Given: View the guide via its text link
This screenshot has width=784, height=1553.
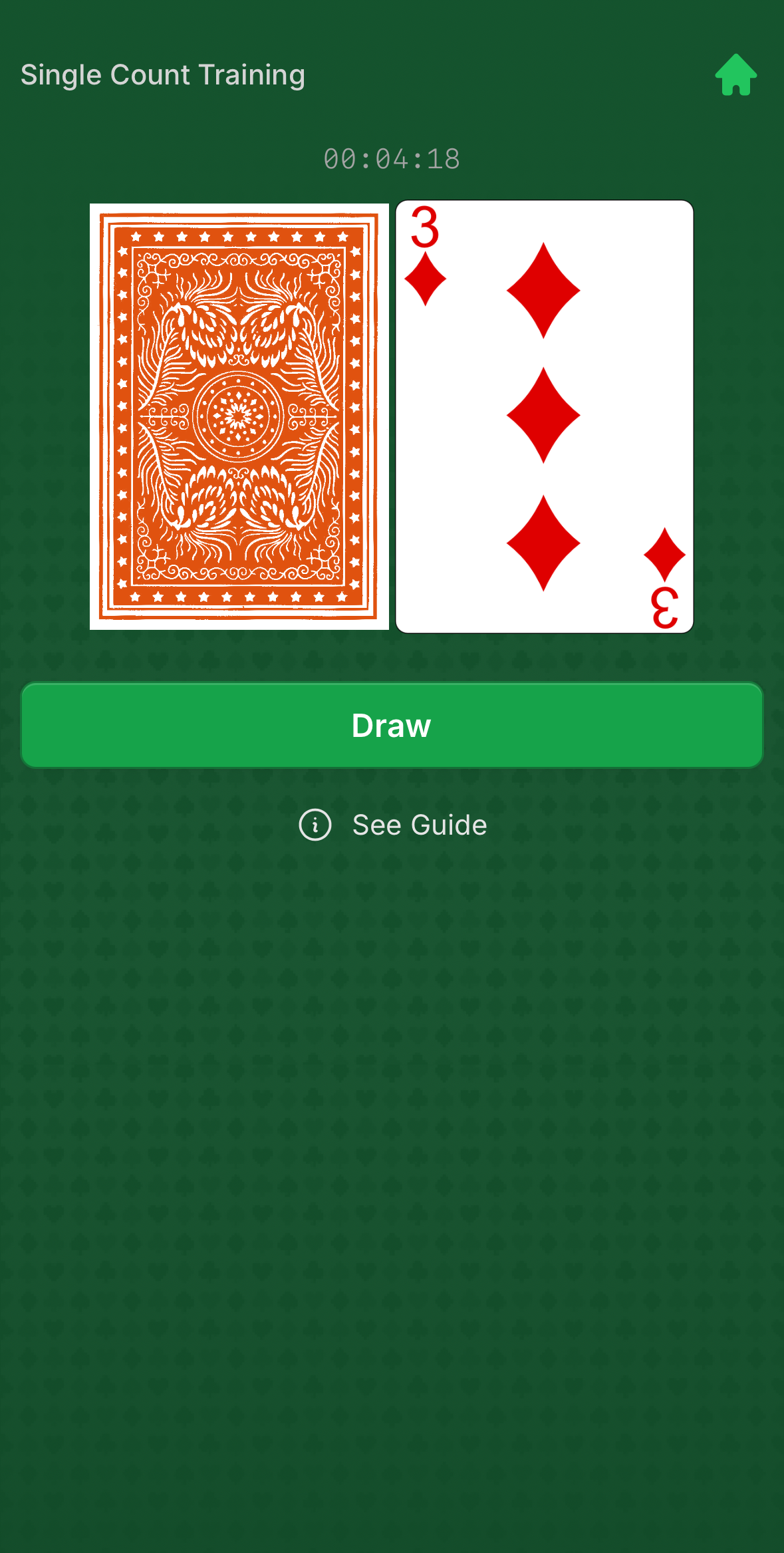Looking at the screenshot, I should click(x=420, y=825).
